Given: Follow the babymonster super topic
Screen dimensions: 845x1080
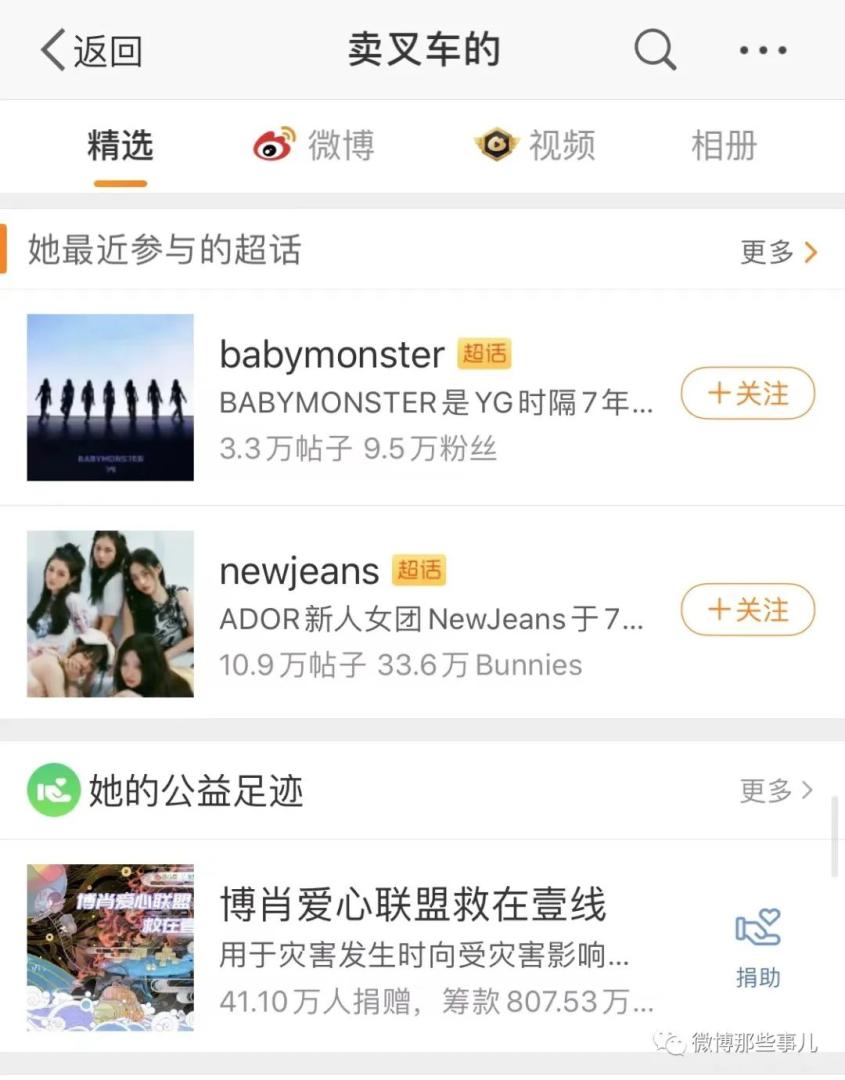Looking at the screenshot, I should click(x=748, y=394).
